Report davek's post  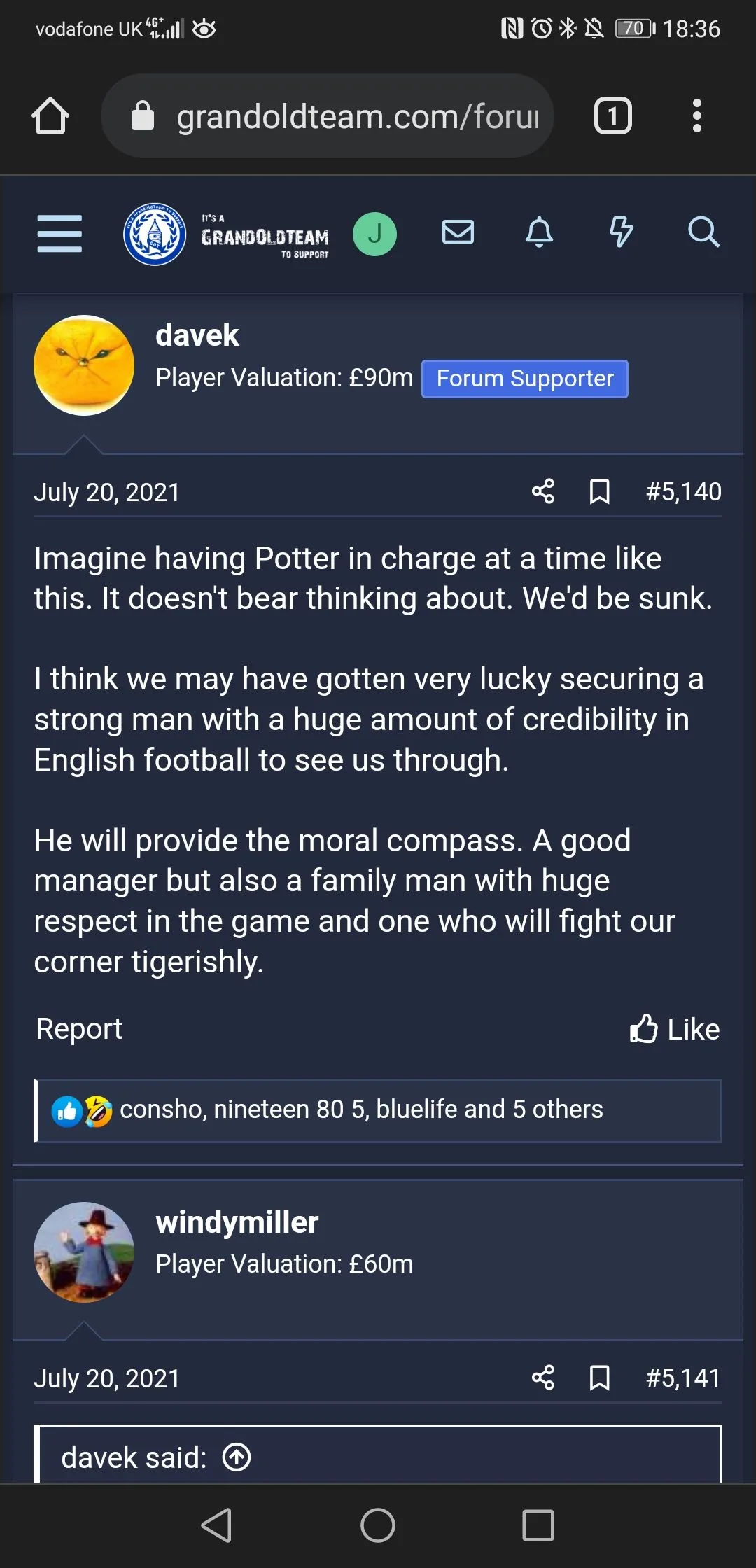pos(79,1029)
